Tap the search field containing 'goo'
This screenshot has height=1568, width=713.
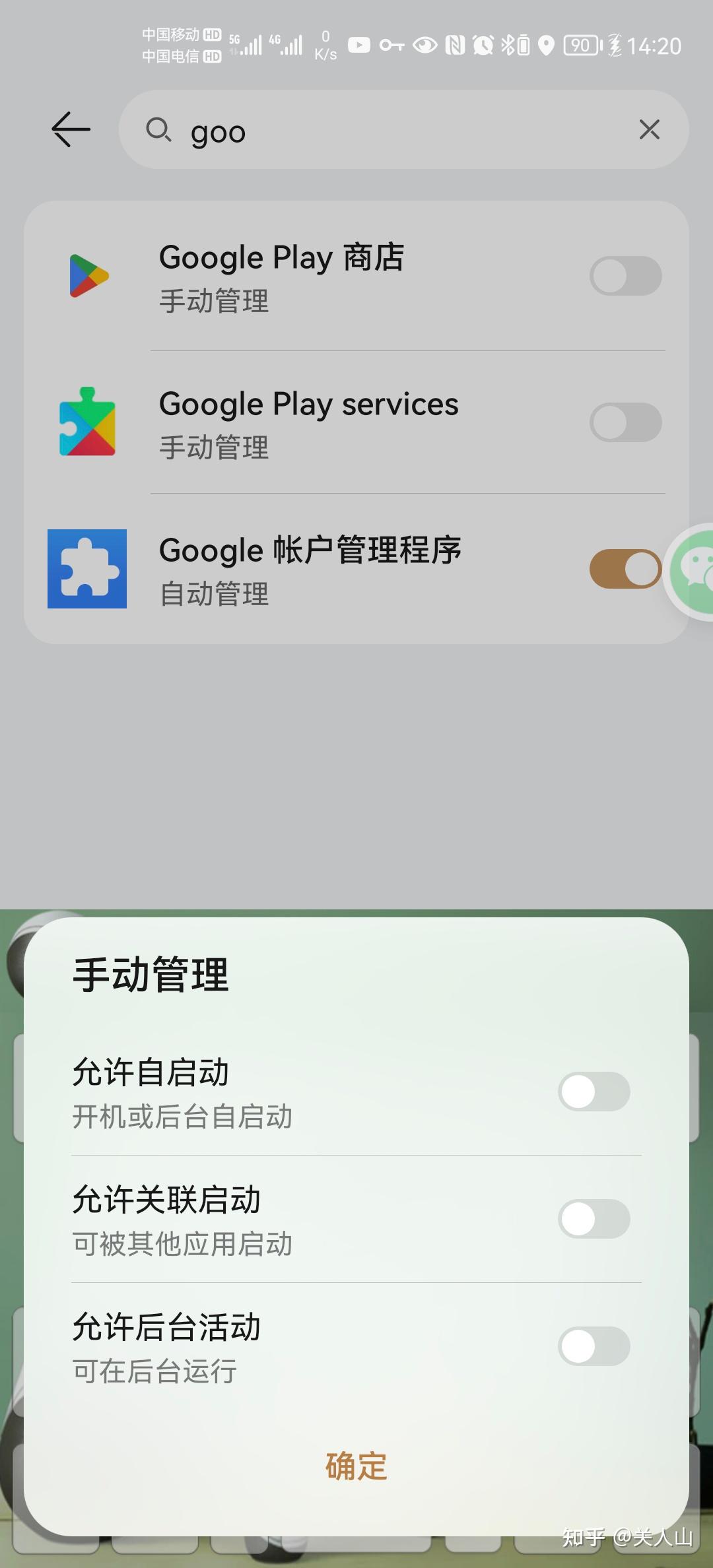coord(396,130)
